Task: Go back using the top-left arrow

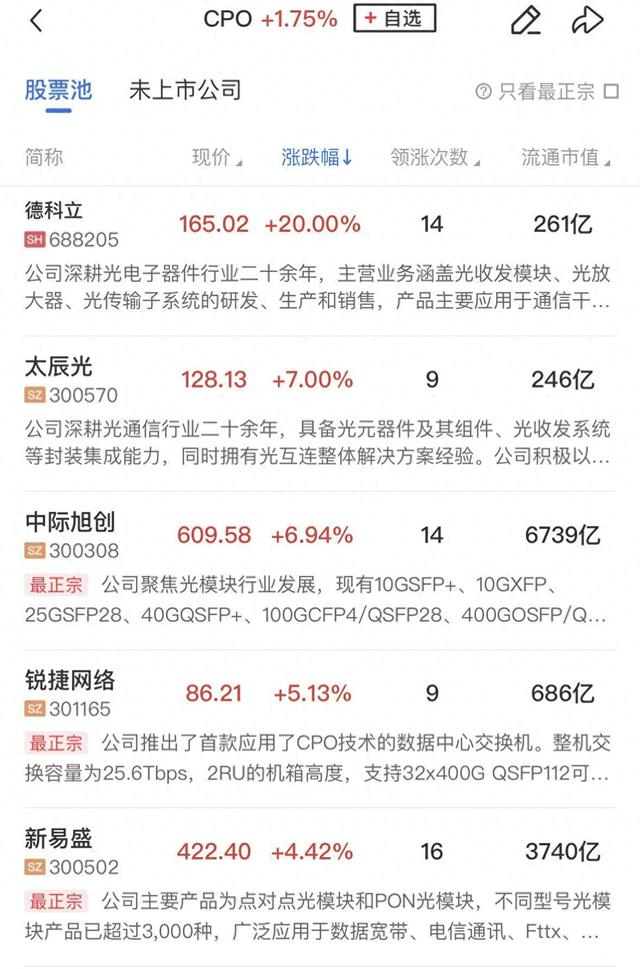Action: point(36,20)
